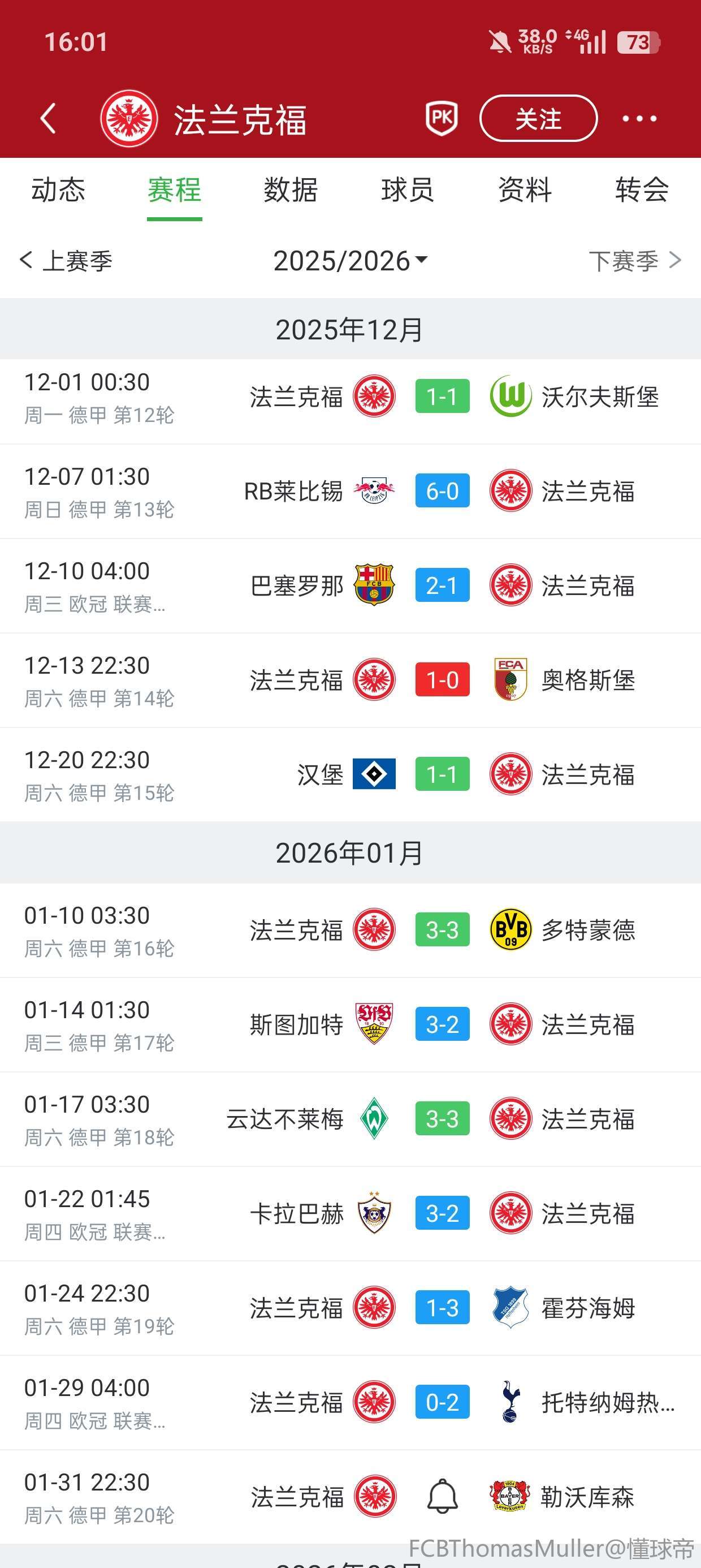This screenshot has height=1568, width=701.
Task: Set a reminder bell for the 勒沃库森 match
Action: [x=443, y=1496]
